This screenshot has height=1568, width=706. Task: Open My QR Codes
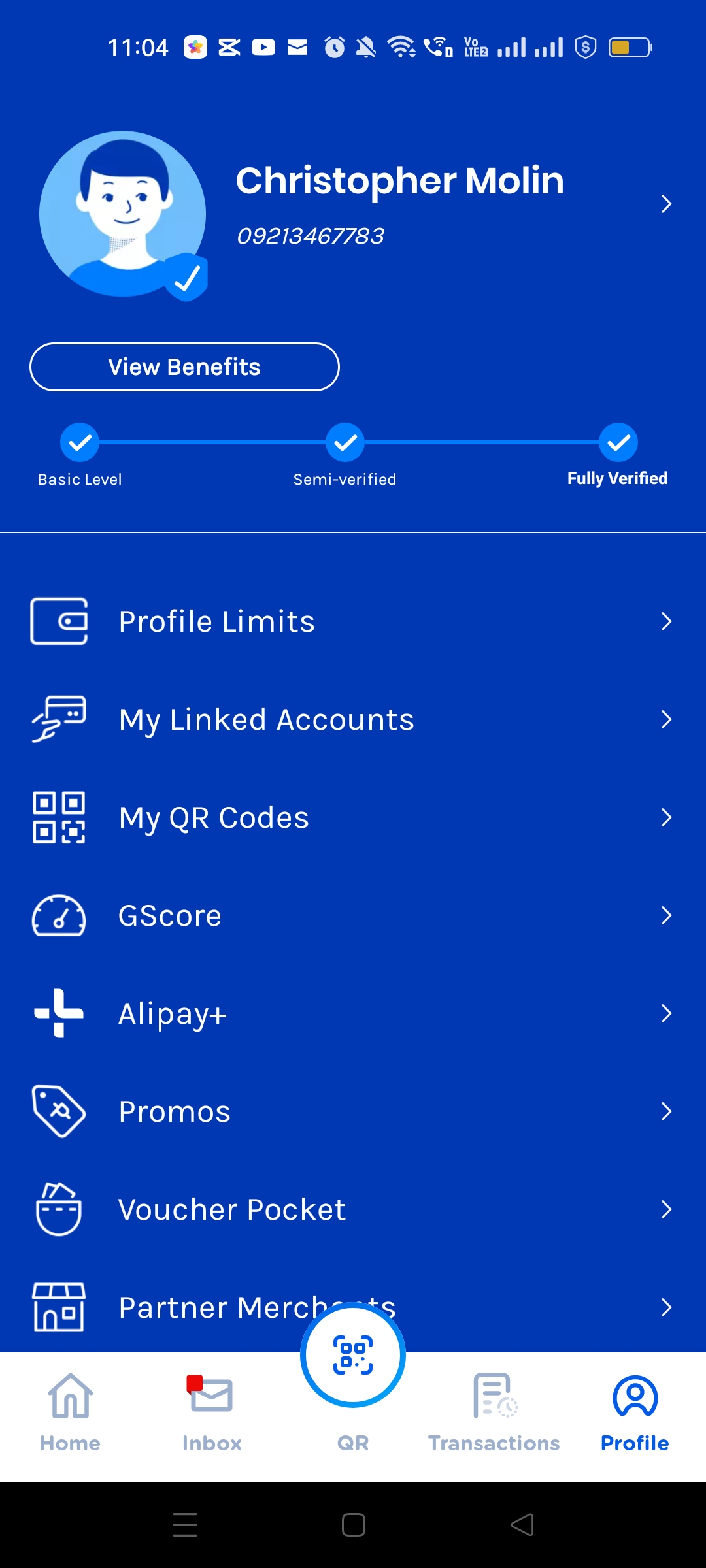point(353,817)
